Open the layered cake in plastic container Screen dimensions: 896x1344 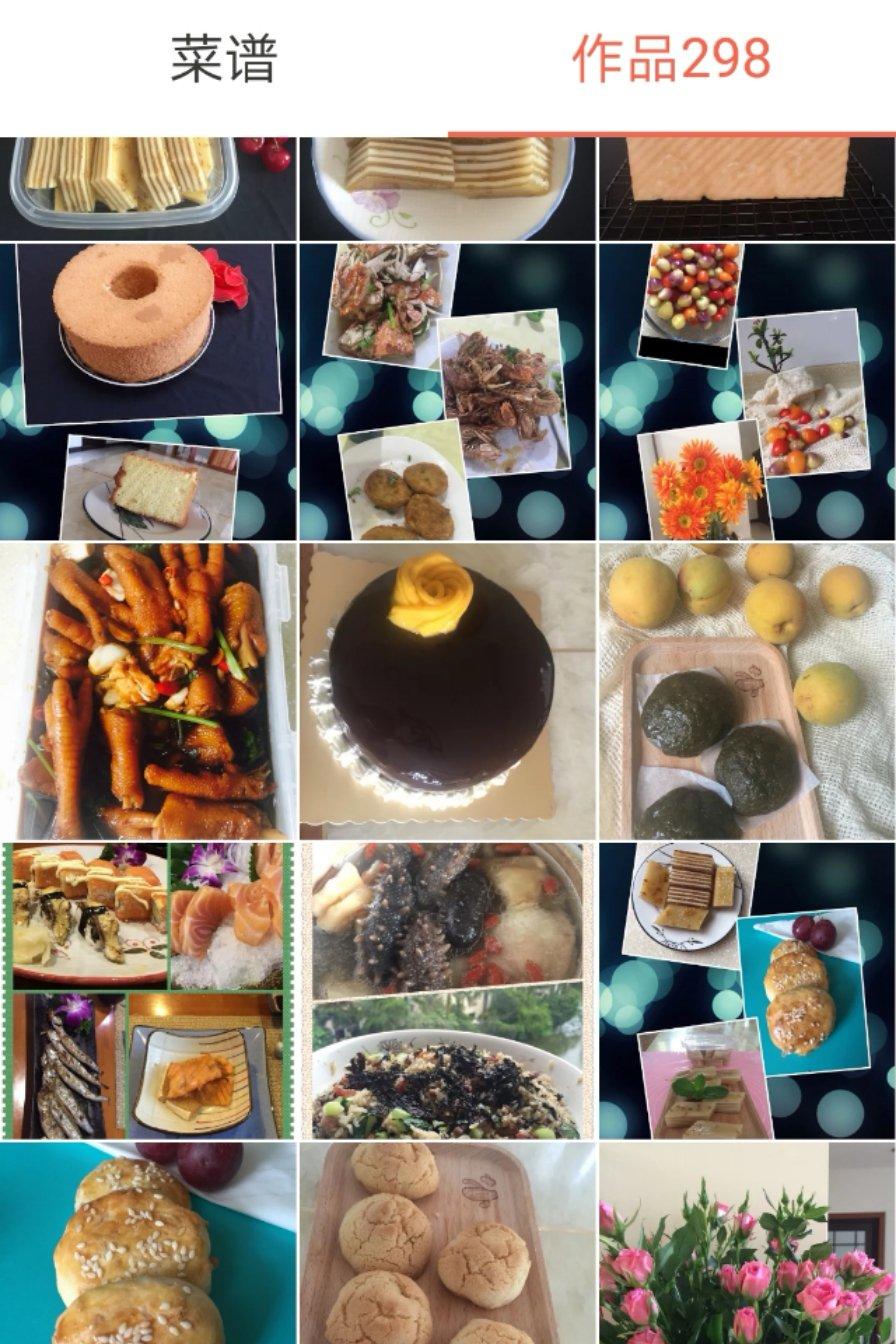(x=148, y=188)
